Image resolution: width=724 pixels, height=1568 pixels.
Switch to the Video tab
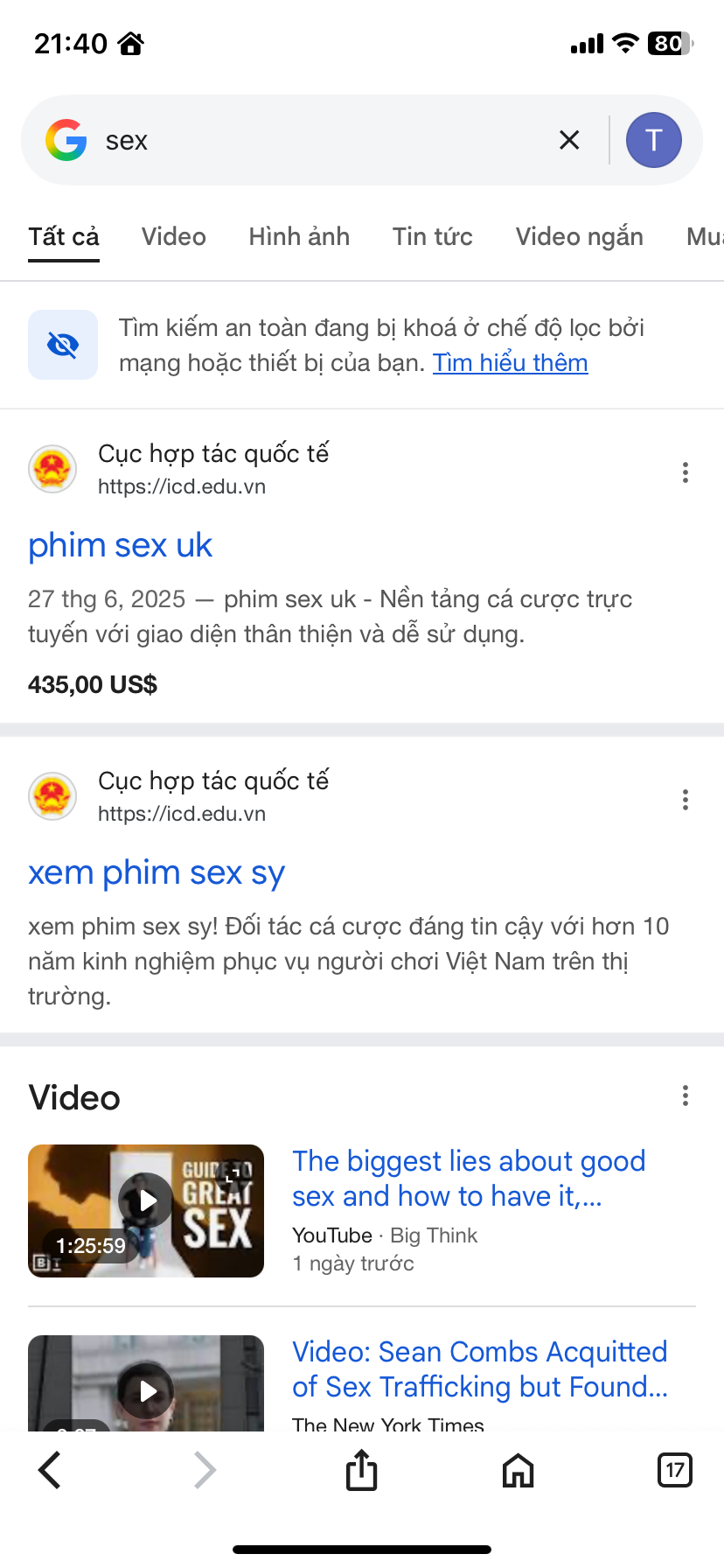tap(174, 237)
